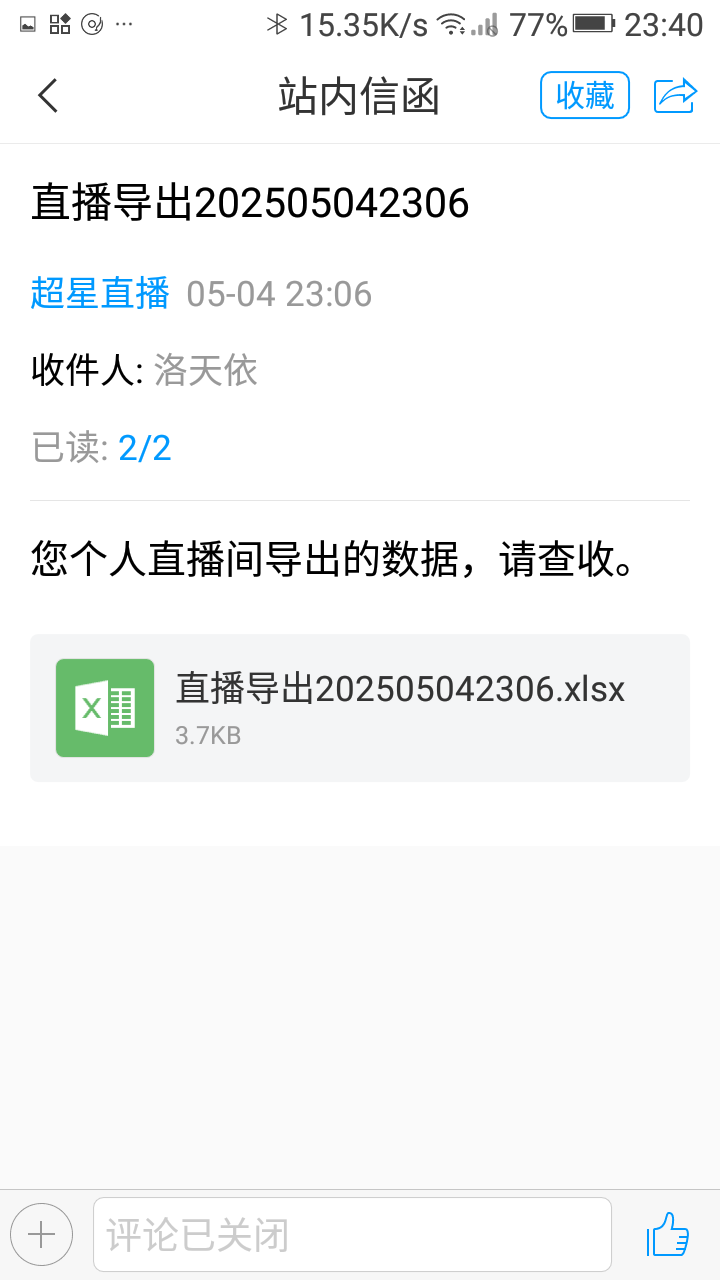Tap the 评论已关闭 comment field
The image size is (720, 1280).
click(352, 1235)
